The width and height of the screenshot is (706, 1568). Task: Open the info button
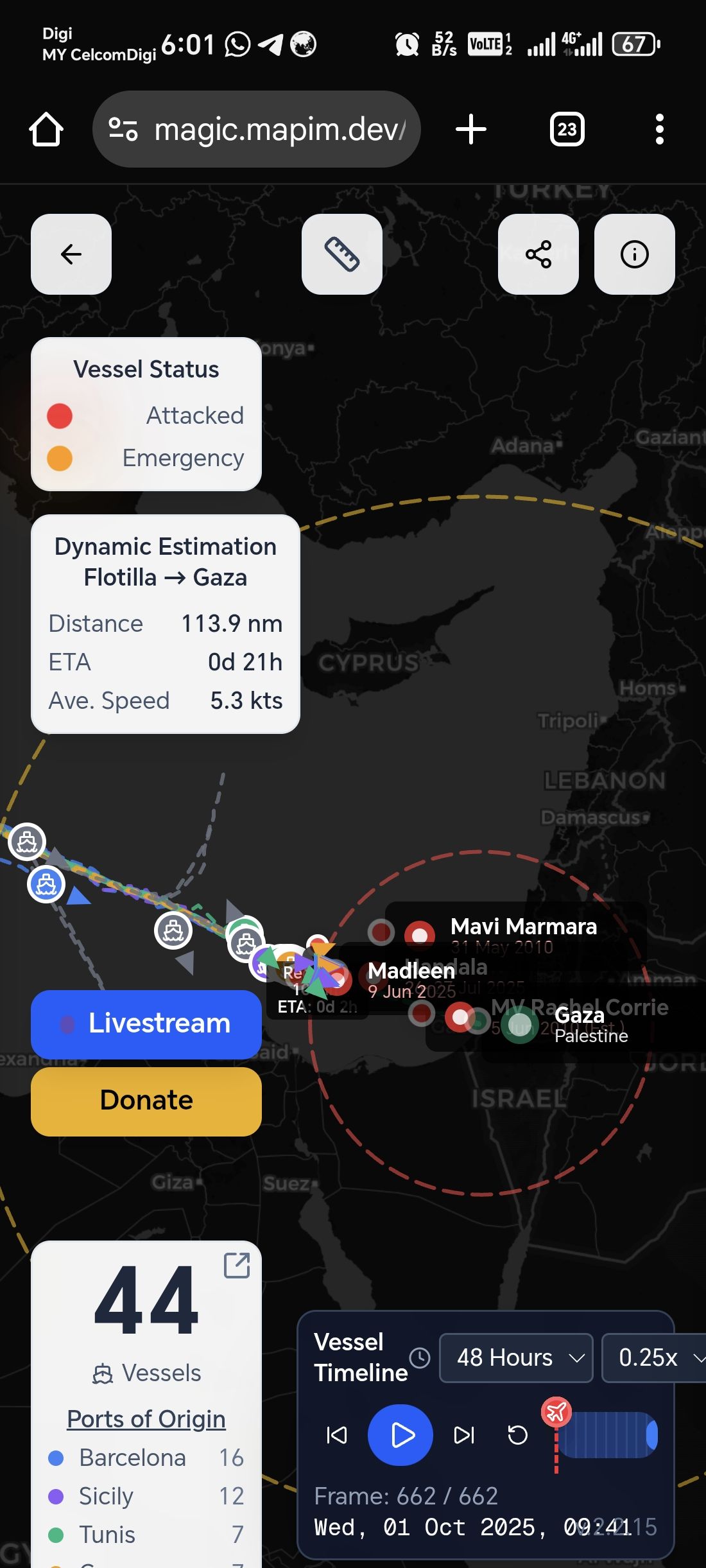click(635, 254)
